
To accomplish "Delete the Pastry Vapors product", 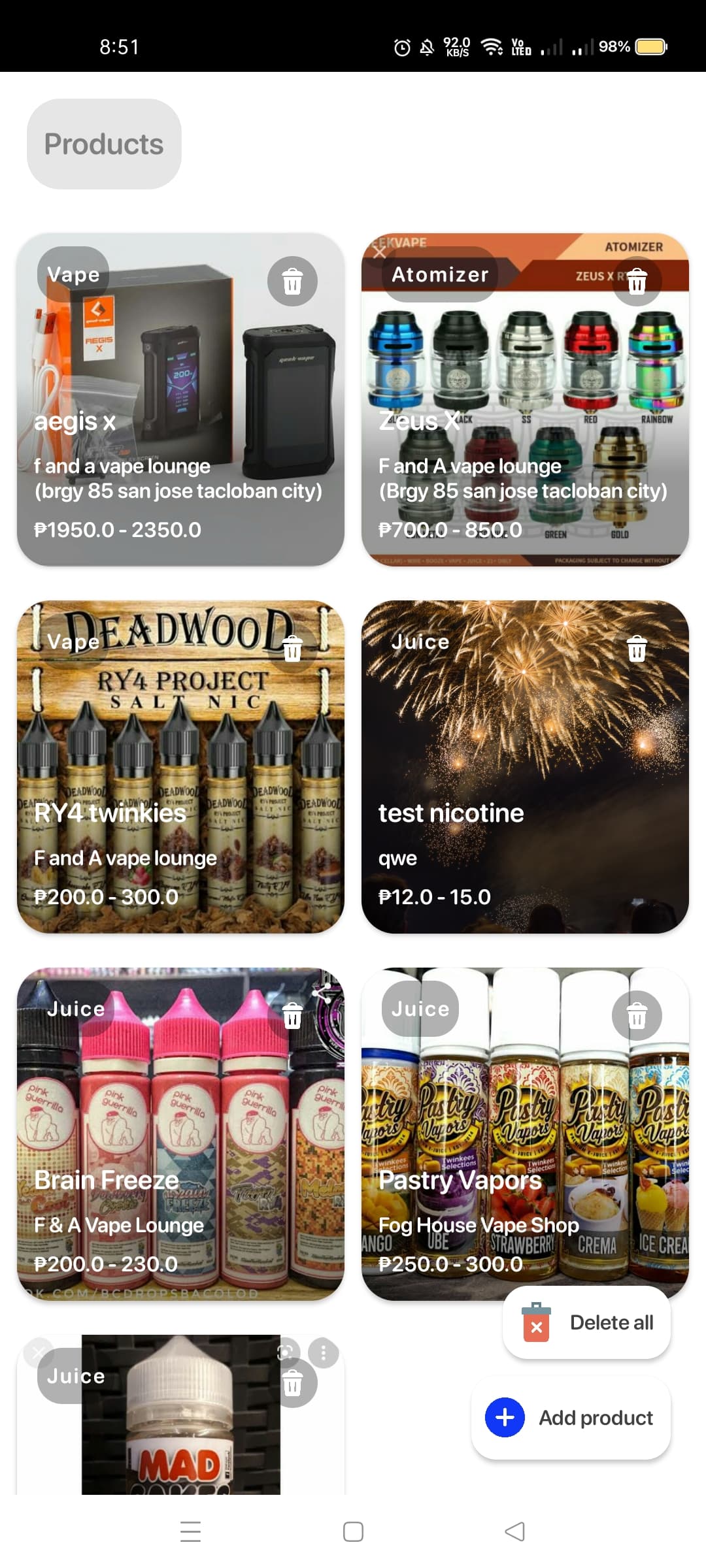I will pyautogui.click(x=637, y=1015).
